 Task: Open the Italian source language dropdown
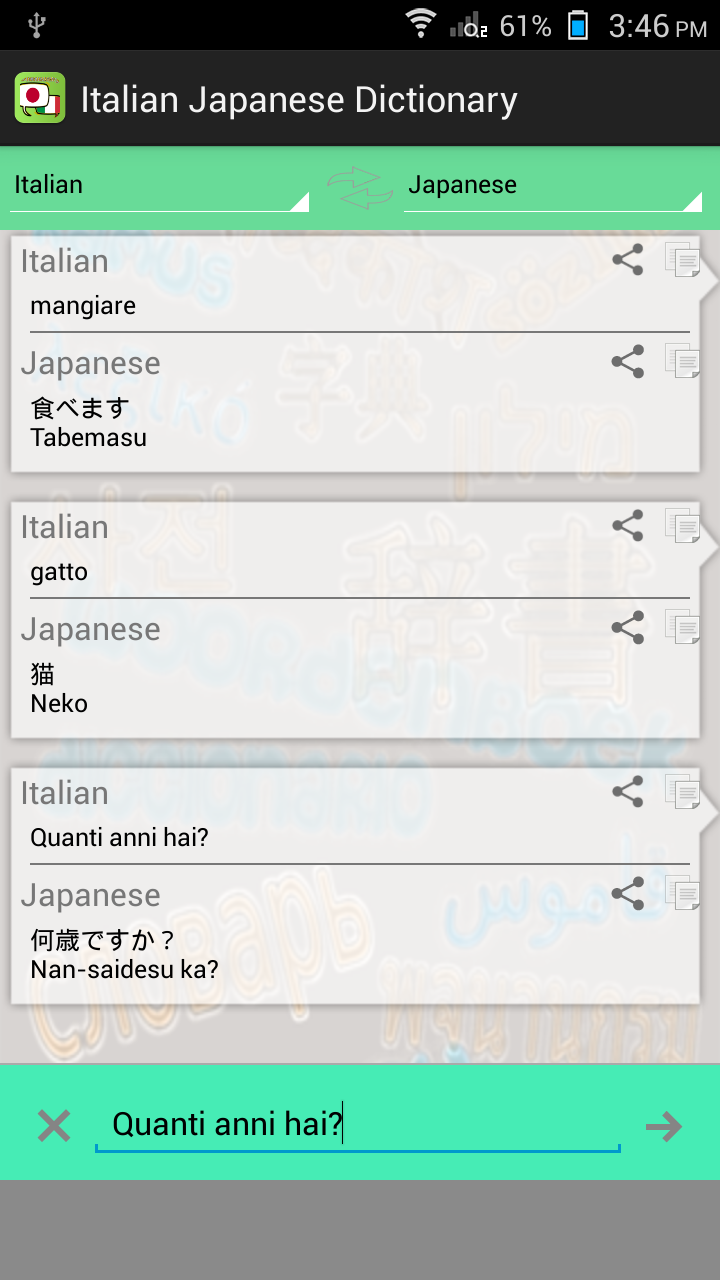(159, 186)
